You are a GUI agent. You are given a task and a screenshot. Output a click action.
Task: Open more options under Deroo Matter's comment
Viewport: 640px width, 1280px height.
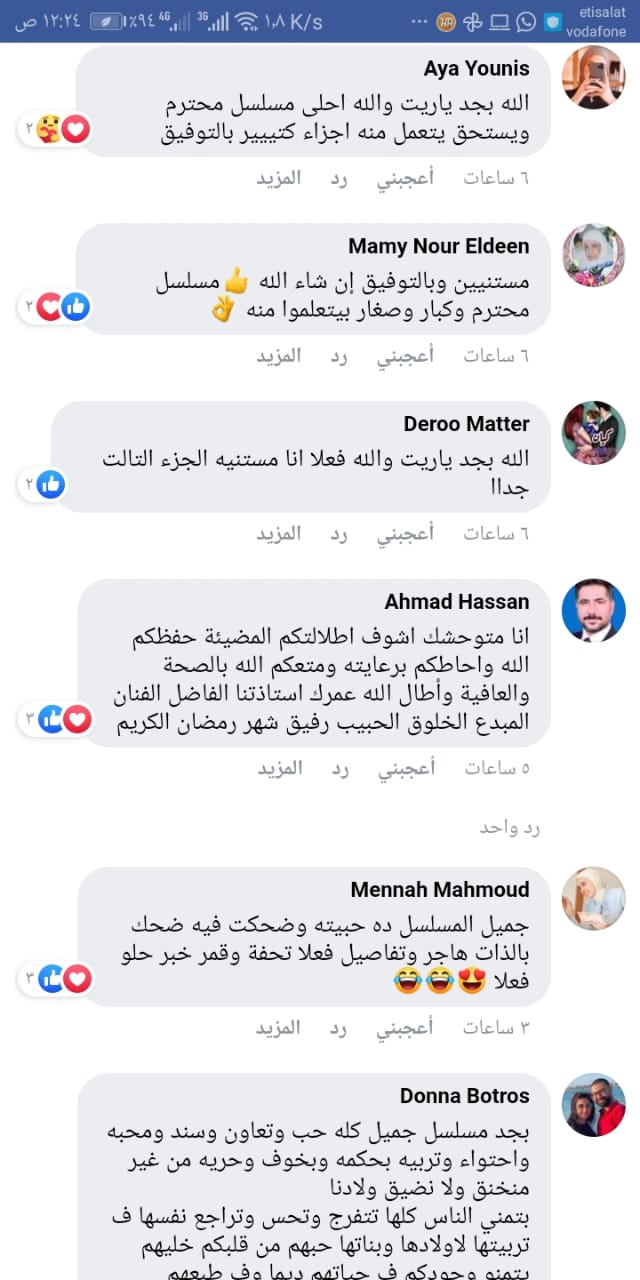click(x=278, y=534)
